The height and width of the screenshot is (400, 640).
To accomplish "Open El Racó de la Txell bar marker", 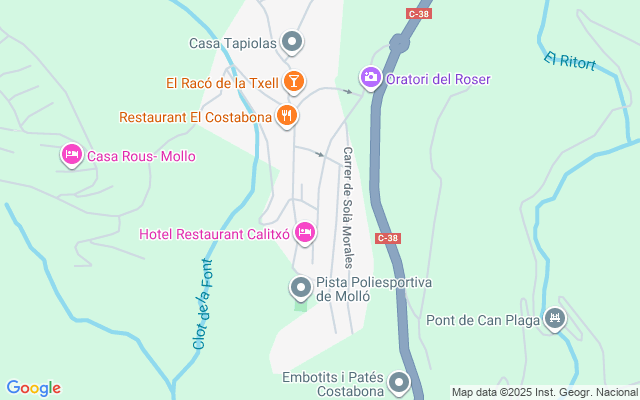I will tap(294, 80).
